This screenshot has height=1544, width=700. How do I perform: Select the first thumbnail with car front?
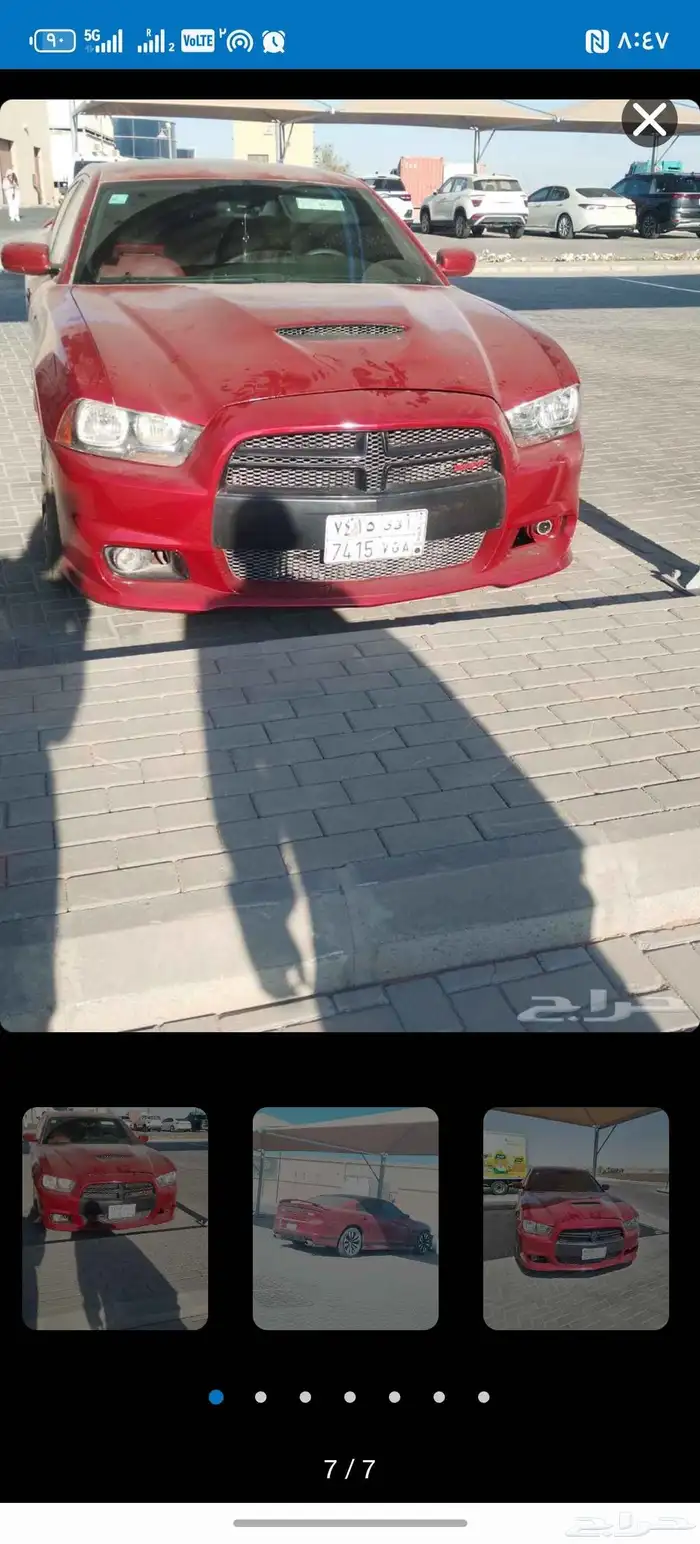pyautogui.click(x=115, y=1218)
